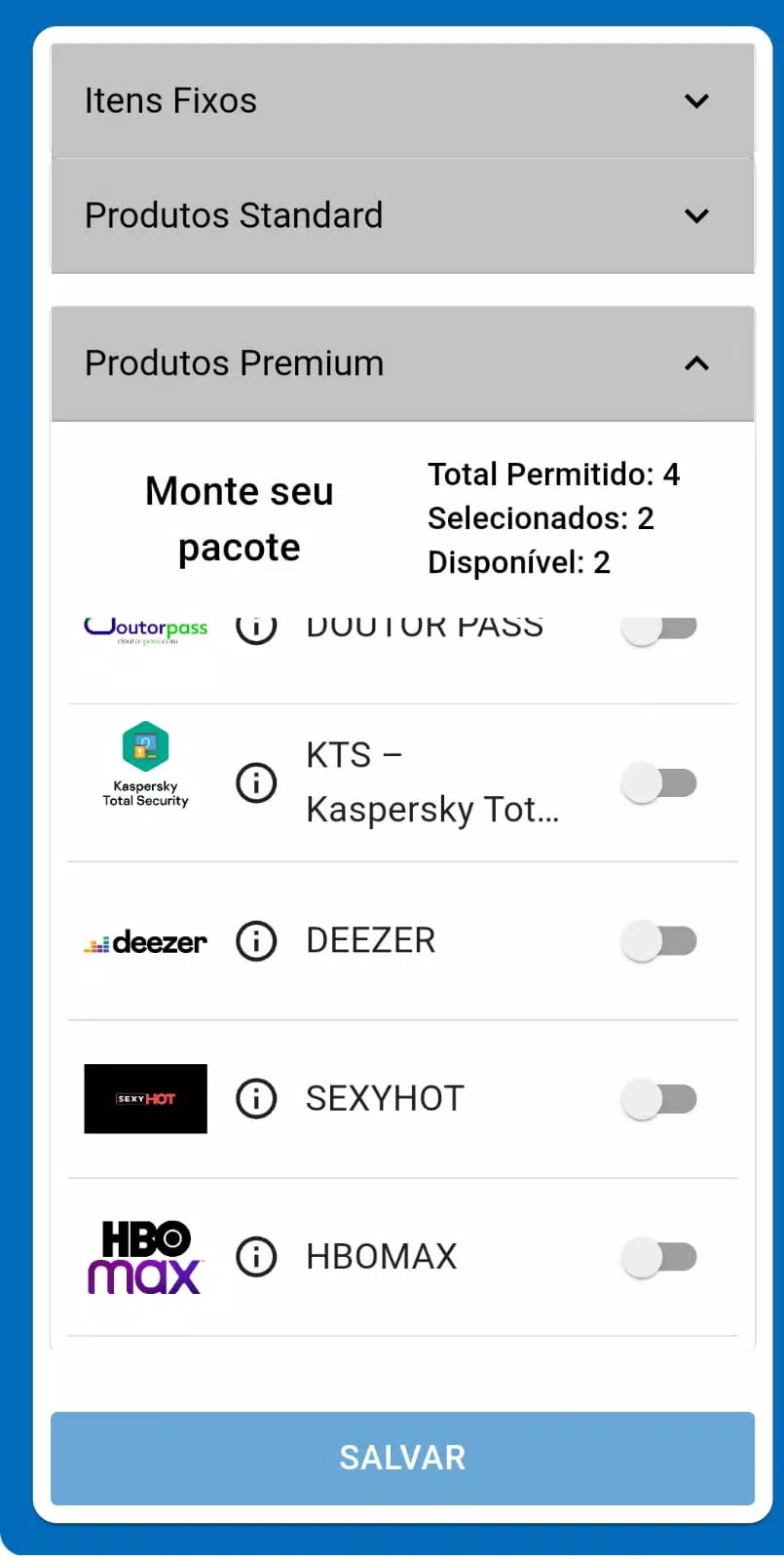Open info icon for KTS Kaspersky
Viewport: 784px width, 1559px height.
tap(256, 782)
